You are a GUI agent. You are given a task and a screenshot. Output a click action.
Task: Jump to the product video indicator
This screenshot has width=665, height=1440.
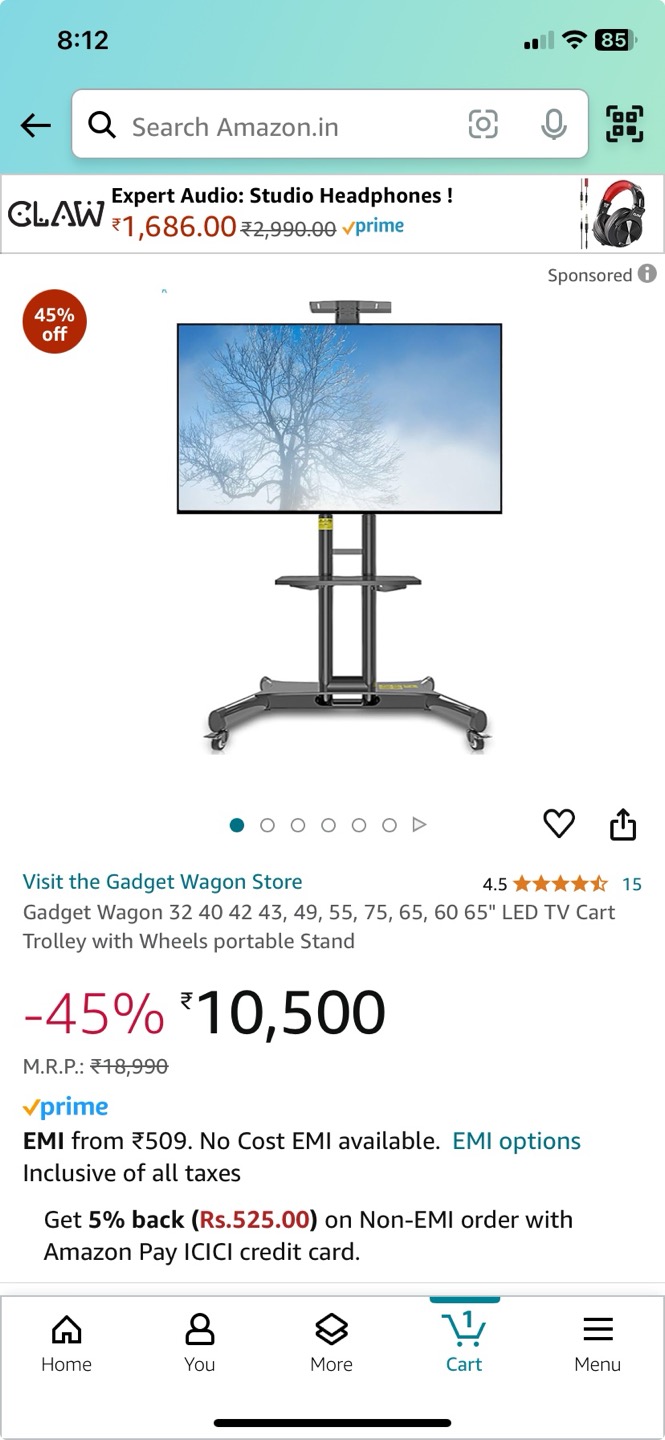420,825
